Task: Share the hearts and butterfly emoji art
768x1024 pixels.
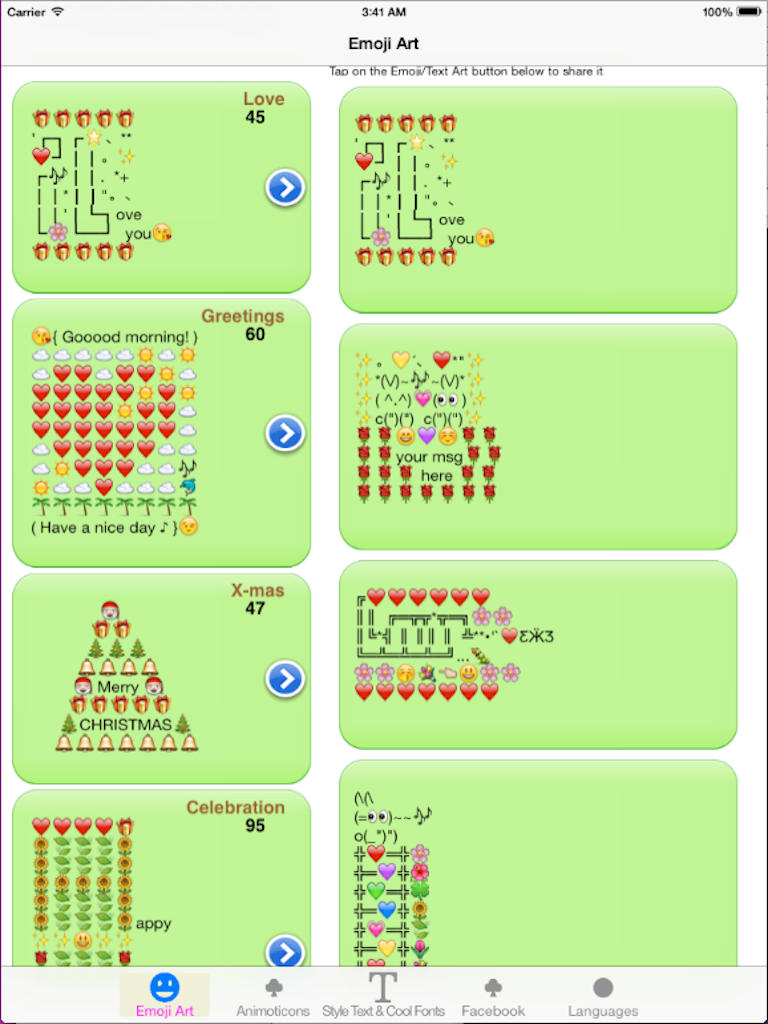Action: tap(538, 654)
